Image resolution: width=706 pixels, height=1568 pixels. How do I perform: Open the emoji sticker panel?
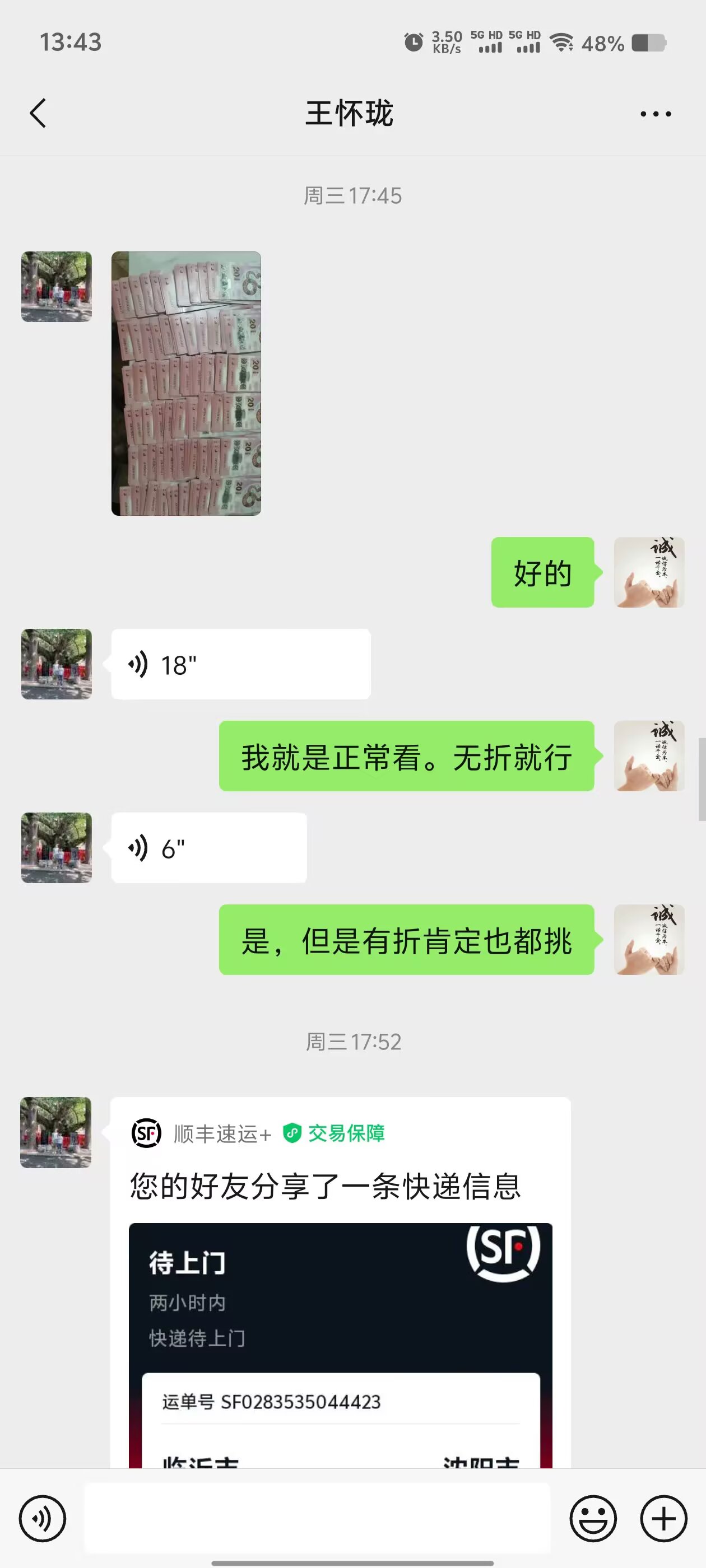coord(593,1518)
